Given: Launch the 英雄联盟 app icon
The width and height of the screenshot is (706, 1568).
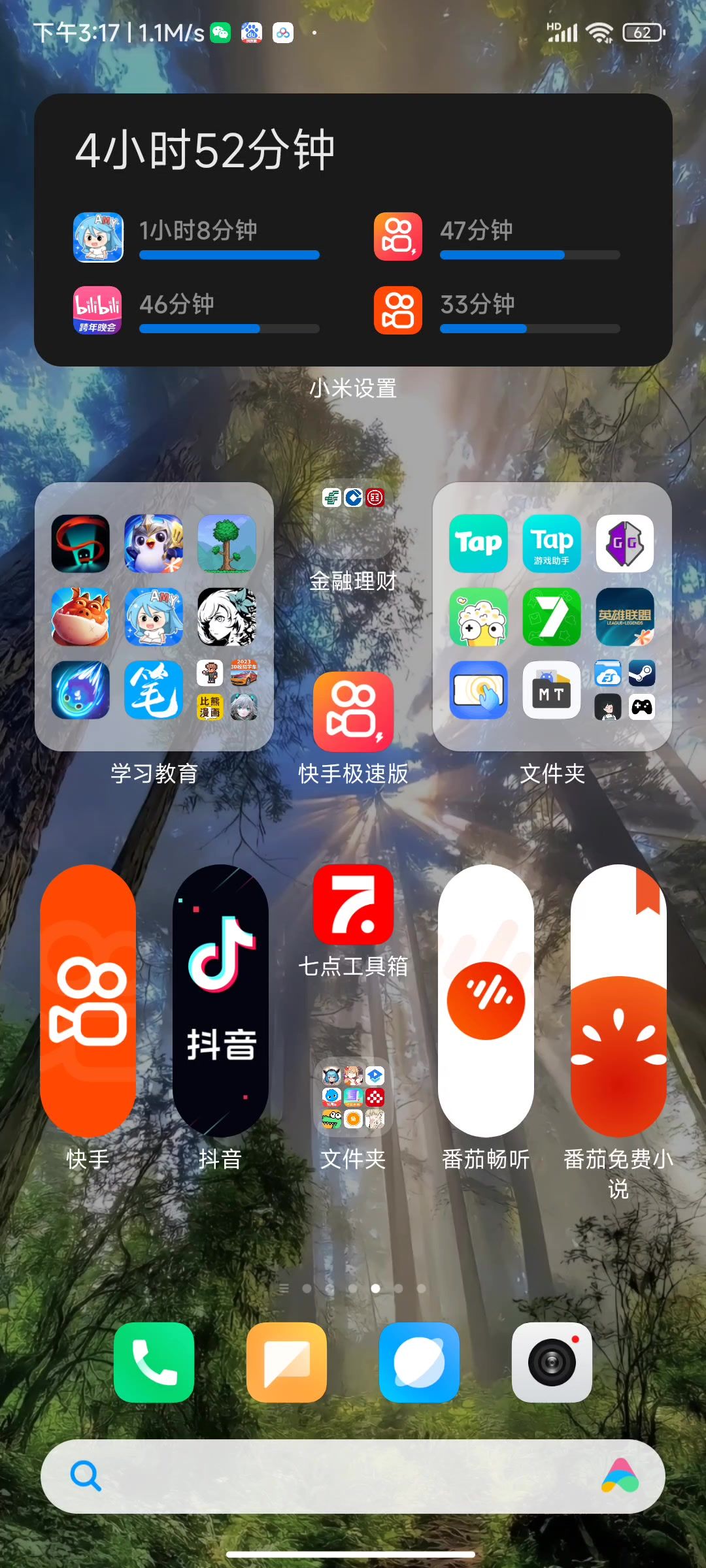Looking at the screenshot, I should tap(625, 616).
